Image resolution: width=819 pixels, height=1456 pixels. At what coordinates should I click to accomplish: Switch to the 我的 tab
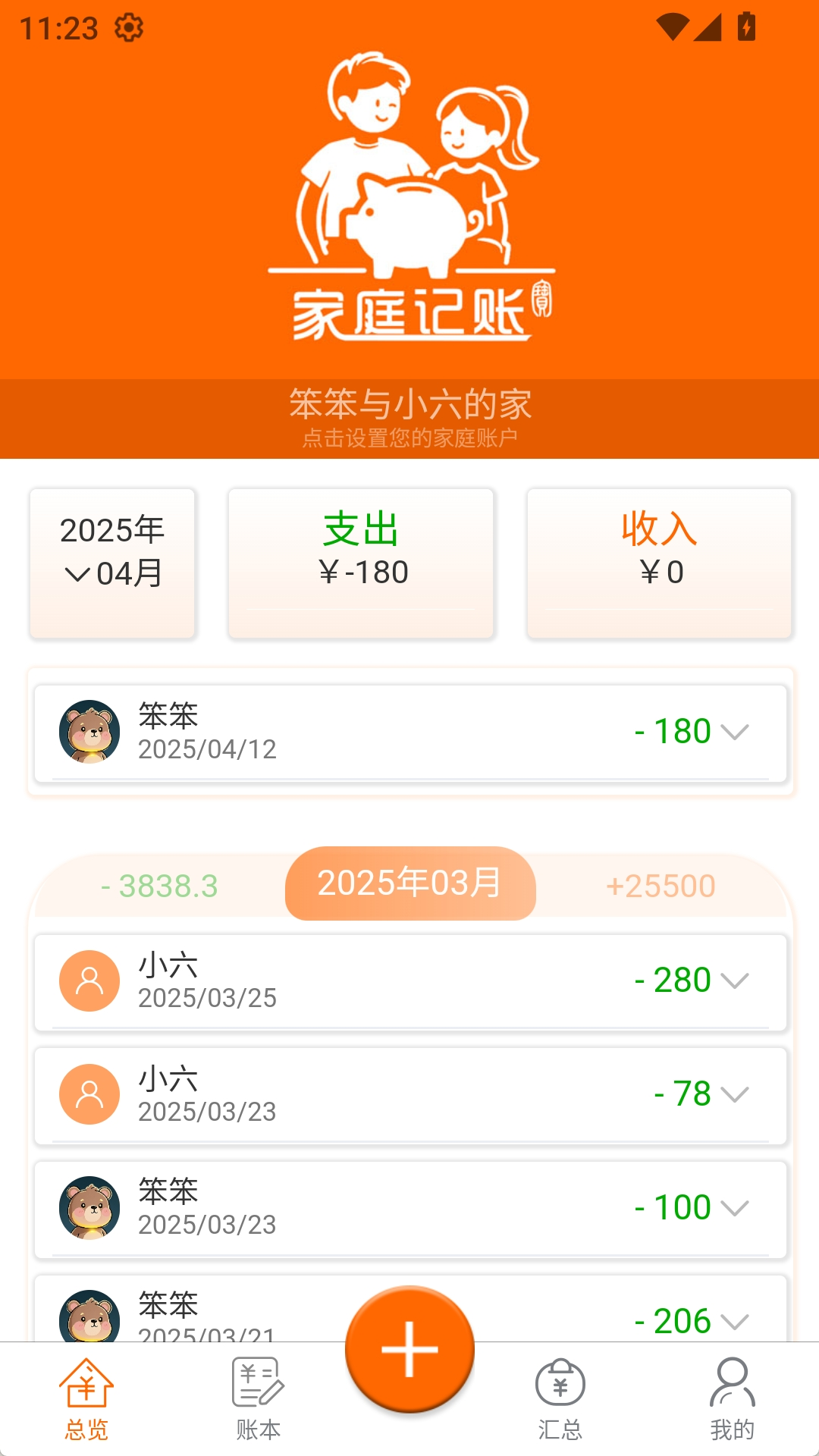pyautogui.click(x=732, y=1399)
